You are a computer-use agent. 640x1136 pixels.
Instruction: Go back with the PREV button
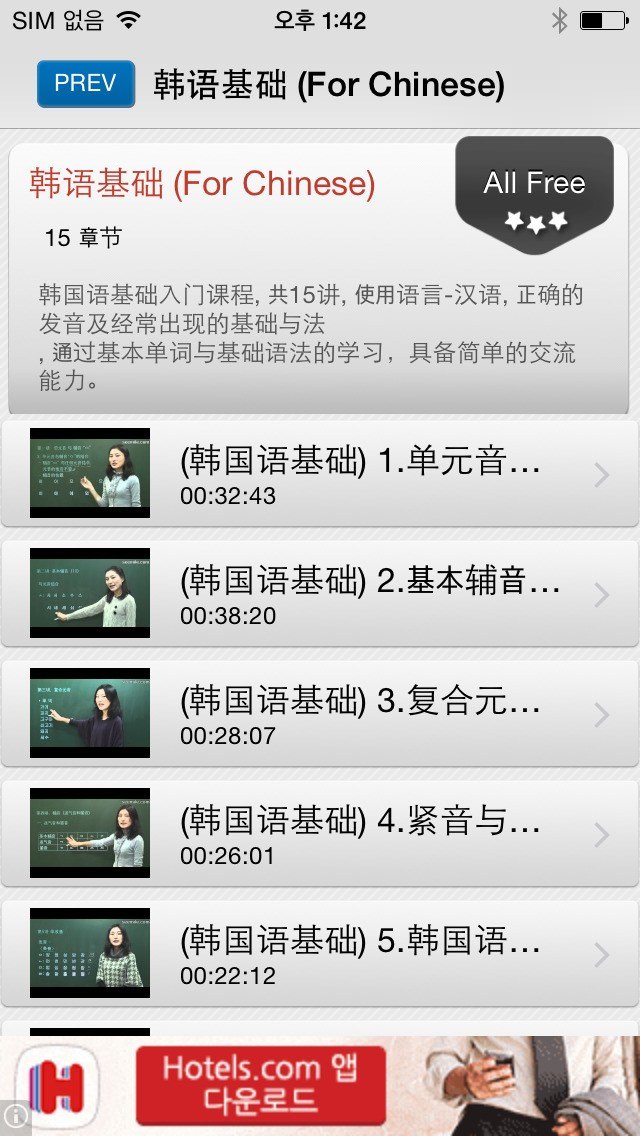pyautogui.click(x=85, y=83)
